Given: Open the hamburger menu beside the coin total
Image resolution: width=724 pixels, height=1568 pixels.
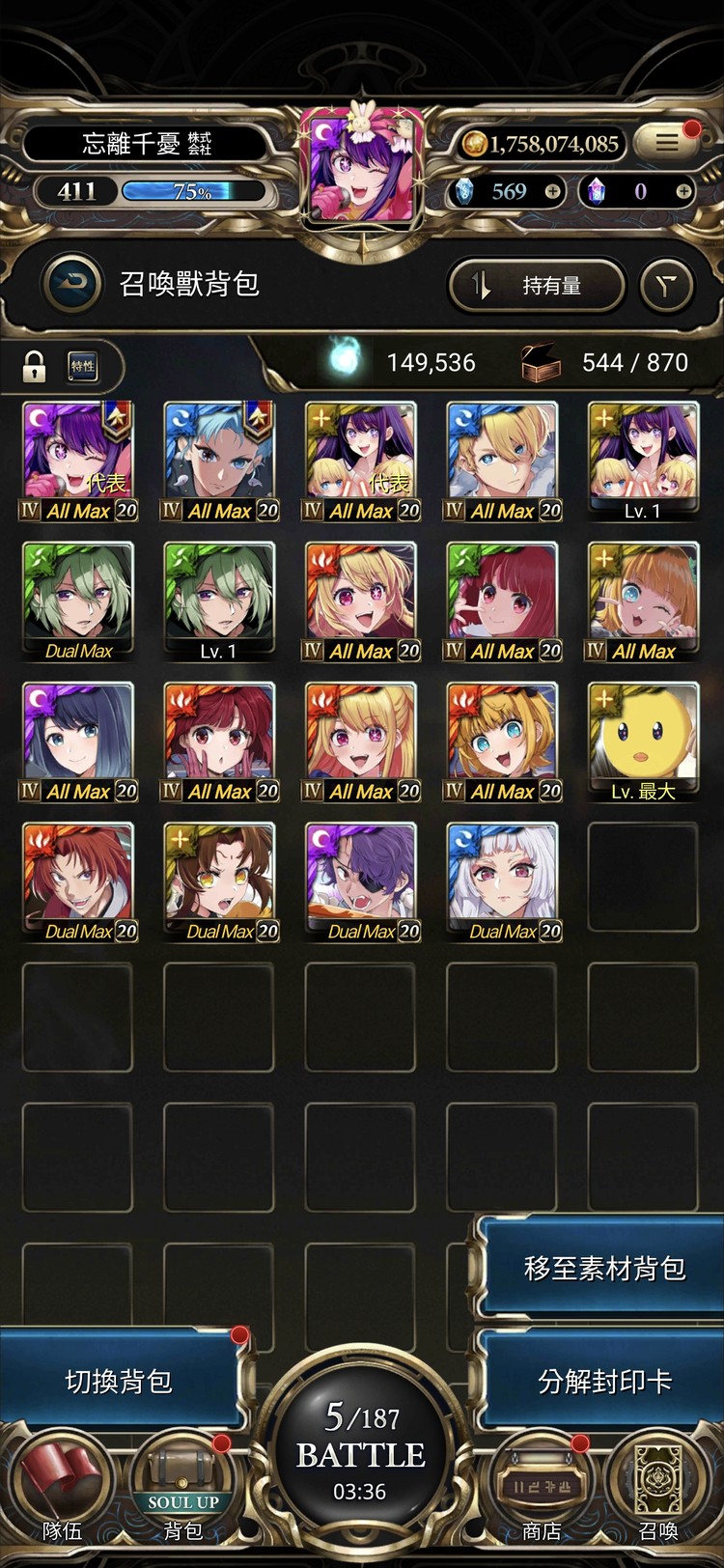Looking at the screenshot, I should click(667, 143).
